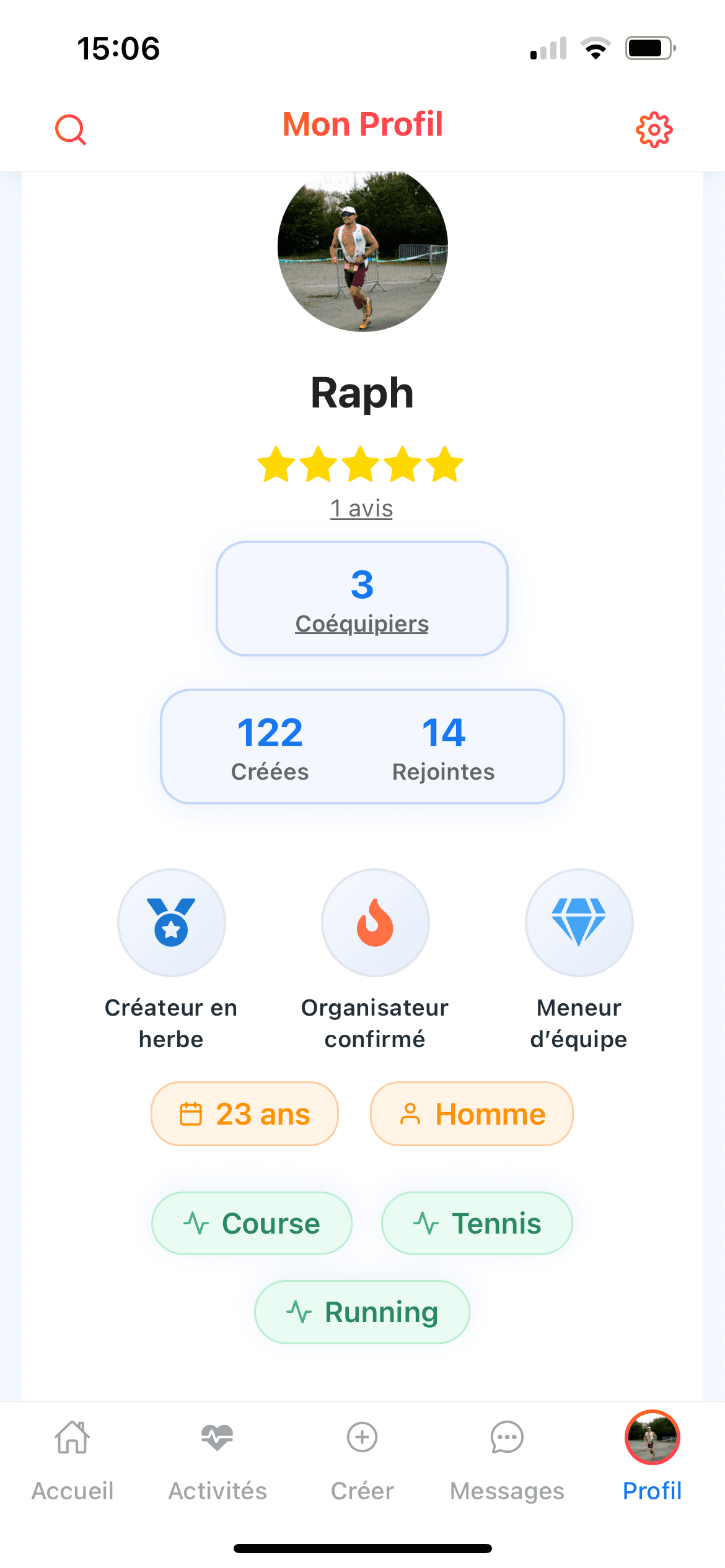Select the Tennis sport chip
The image size is (725, 1568).
point(477,1223)
